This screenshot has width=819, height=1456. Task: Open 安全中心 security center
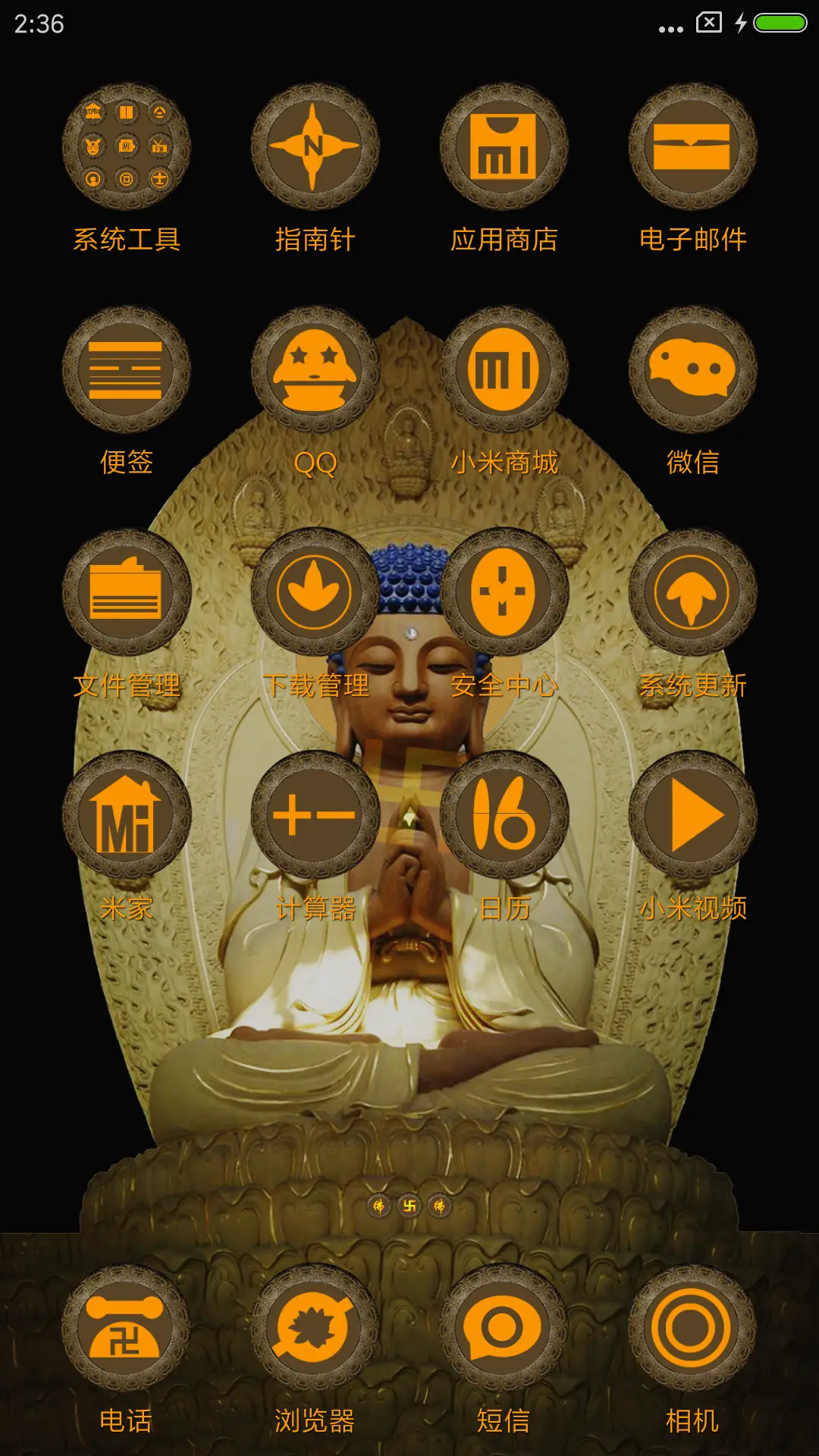(x=504, y=592)
